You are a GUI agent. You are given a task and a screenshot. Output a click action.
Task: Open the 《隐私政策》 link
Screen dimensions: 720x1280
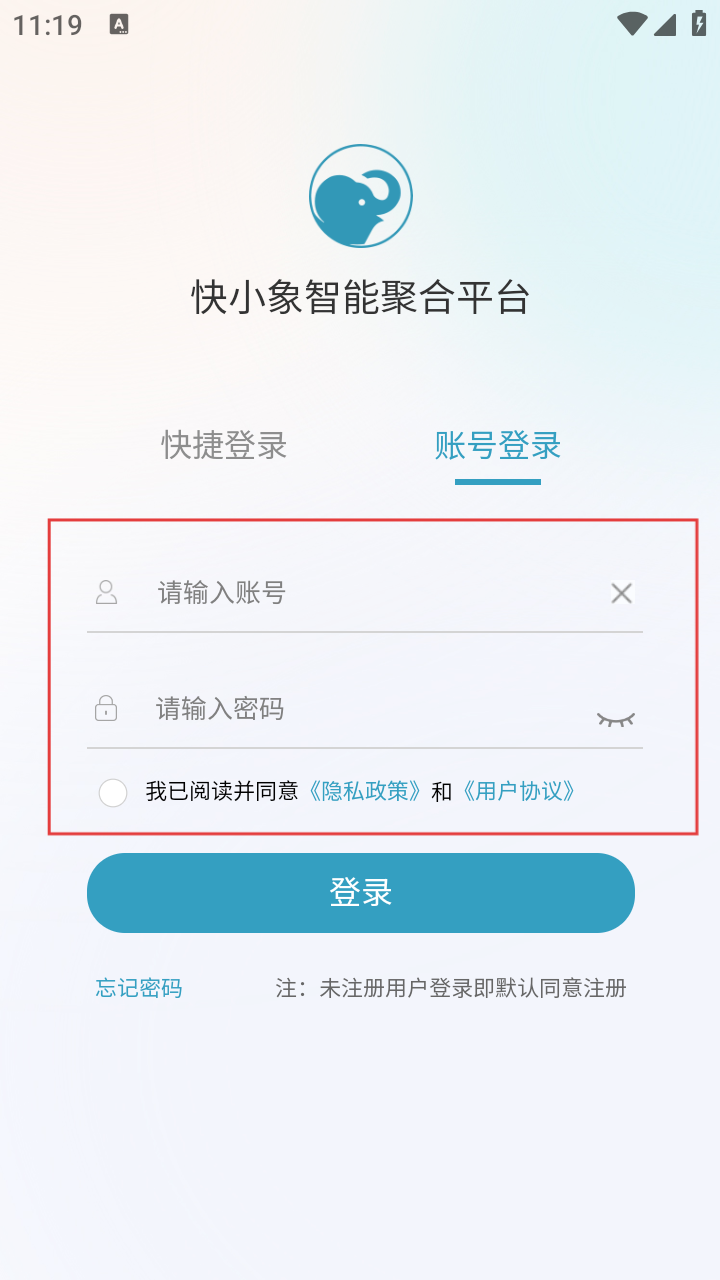(x=365, y=792)
